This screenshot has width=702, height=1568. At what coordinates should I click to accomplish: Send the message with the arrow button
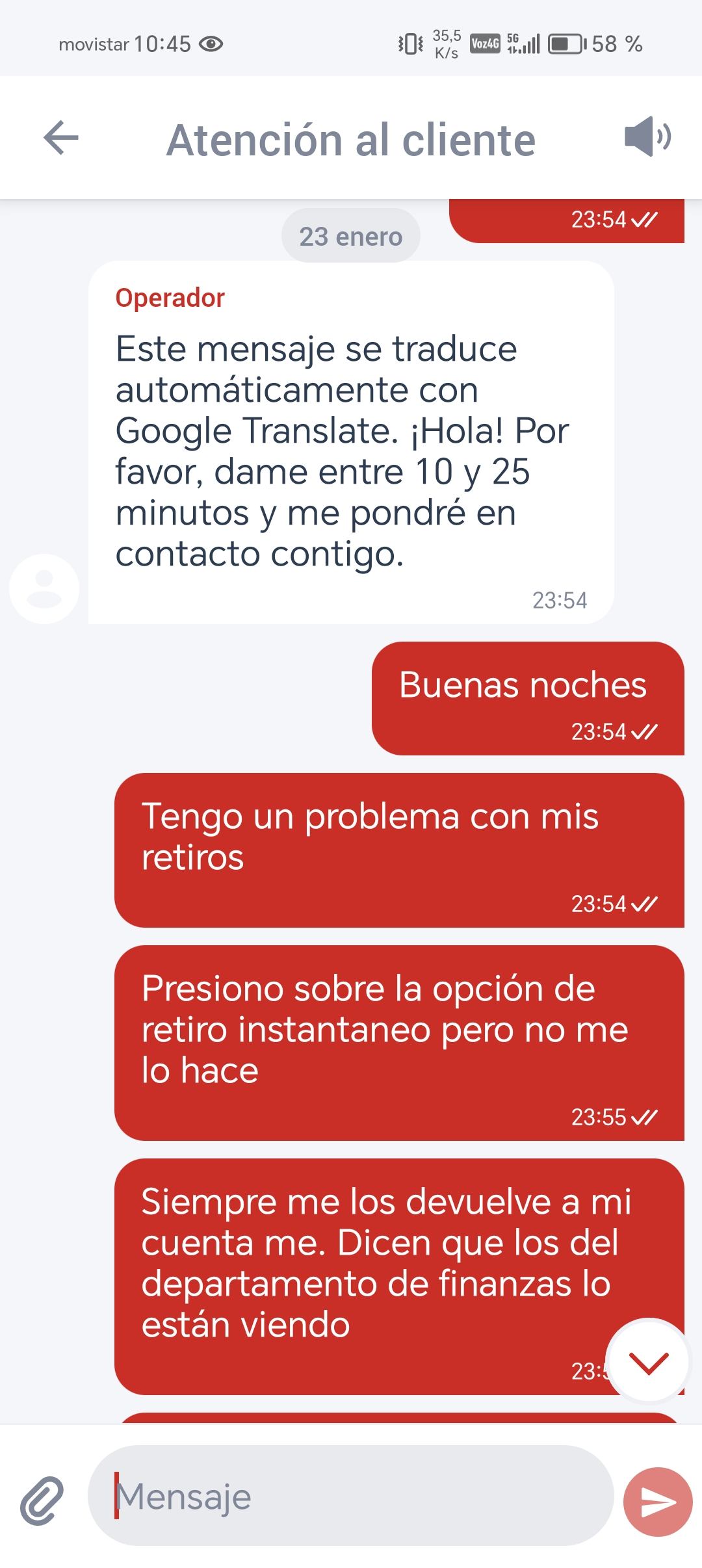point(658,1501)
